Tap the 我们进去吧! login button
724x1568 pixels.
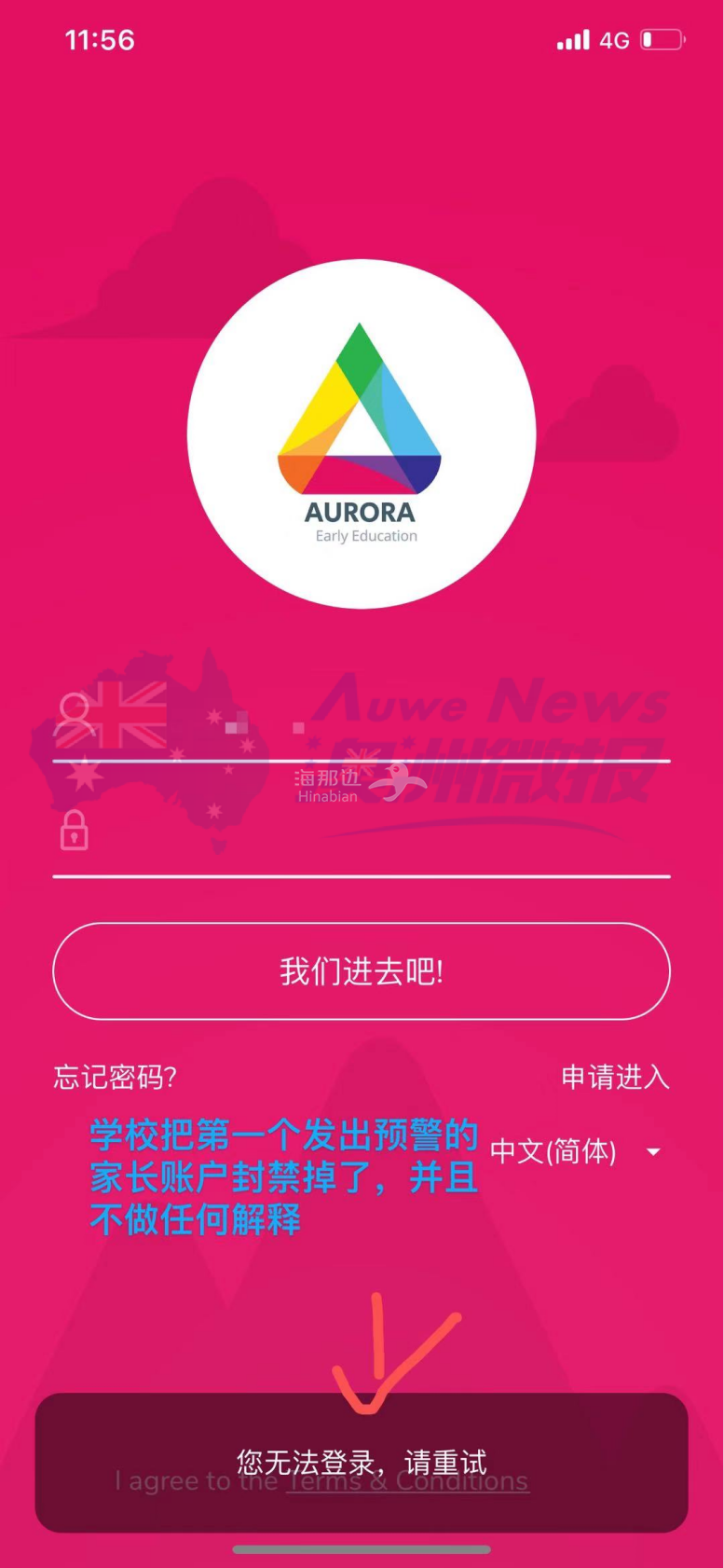pyautogui.click(x=362, y=971)
